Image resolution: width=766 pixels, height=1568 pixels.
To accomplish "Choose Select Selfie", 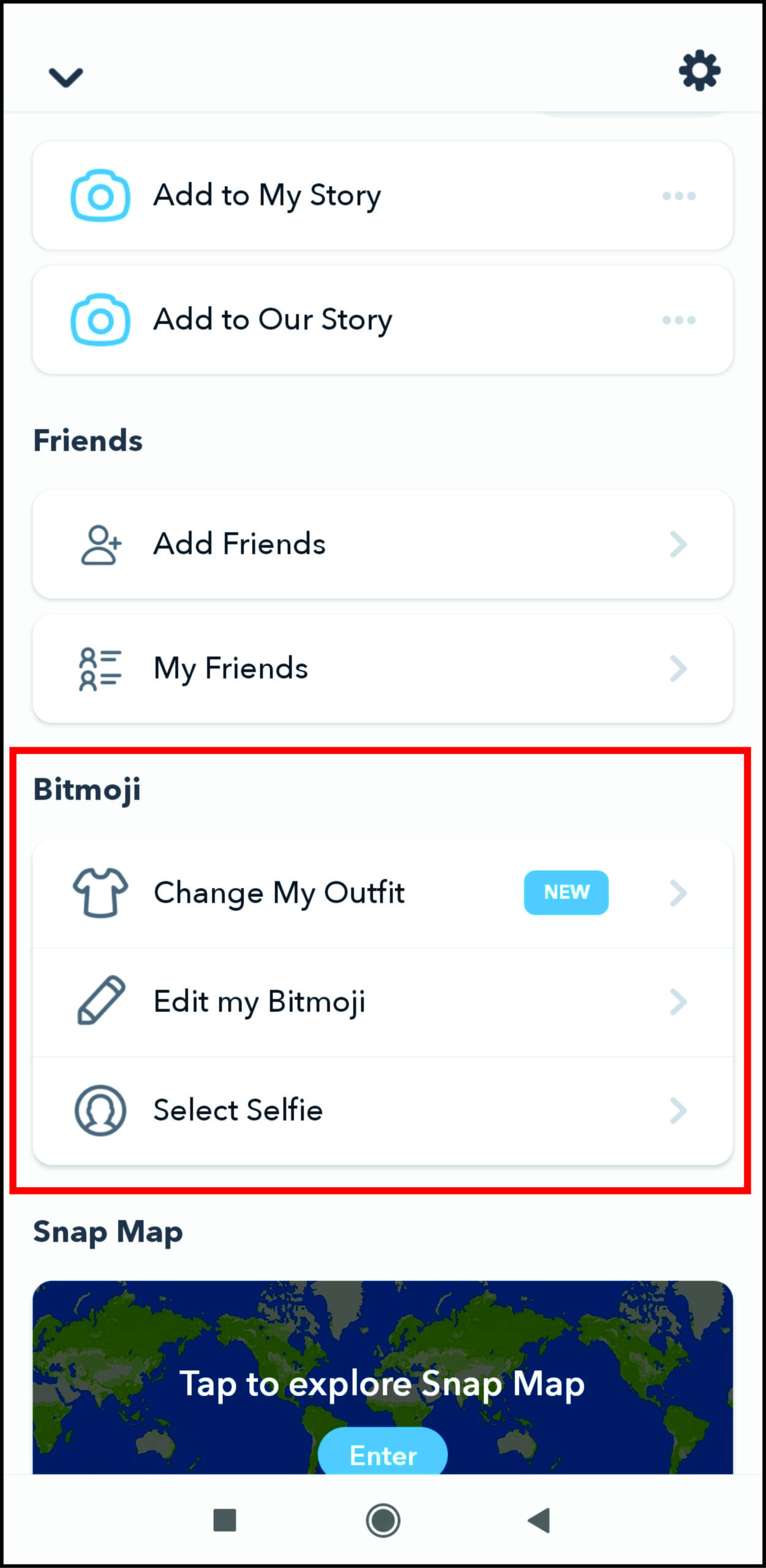I will (383, 1110).
